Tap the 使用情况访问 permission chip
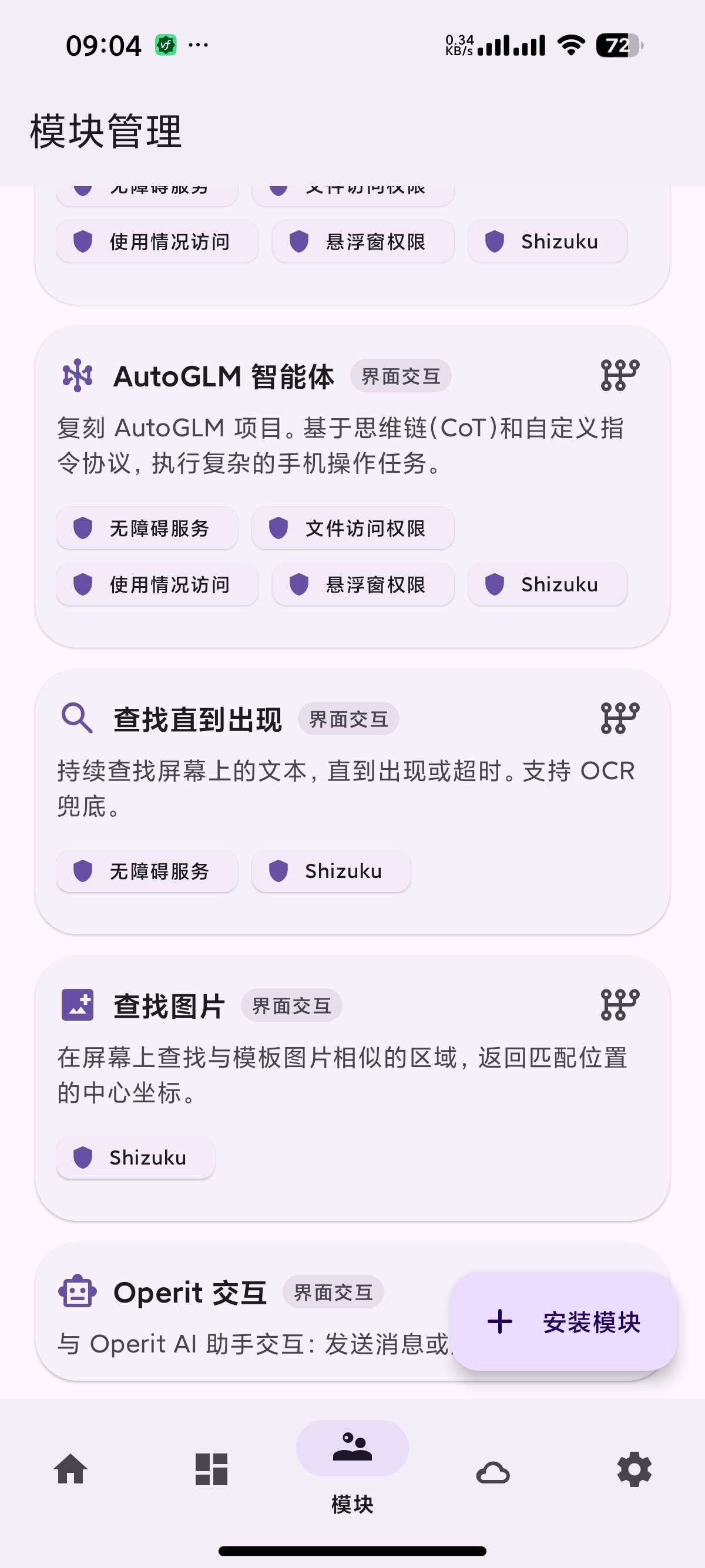The width and height of the screenshot is (705, 1568). click(x=157, y=584)
